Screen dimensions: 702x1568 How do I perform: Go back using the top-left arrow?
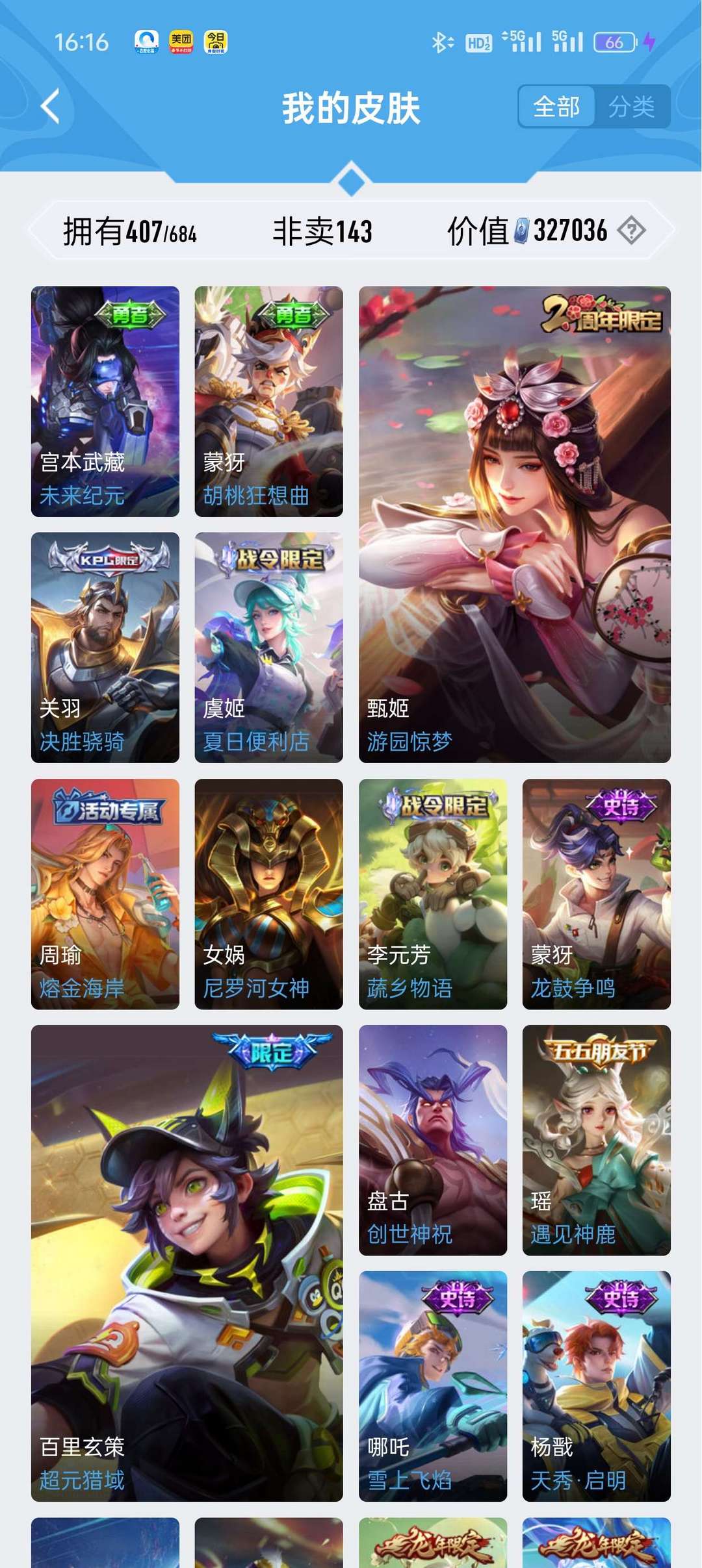(50, 107)
